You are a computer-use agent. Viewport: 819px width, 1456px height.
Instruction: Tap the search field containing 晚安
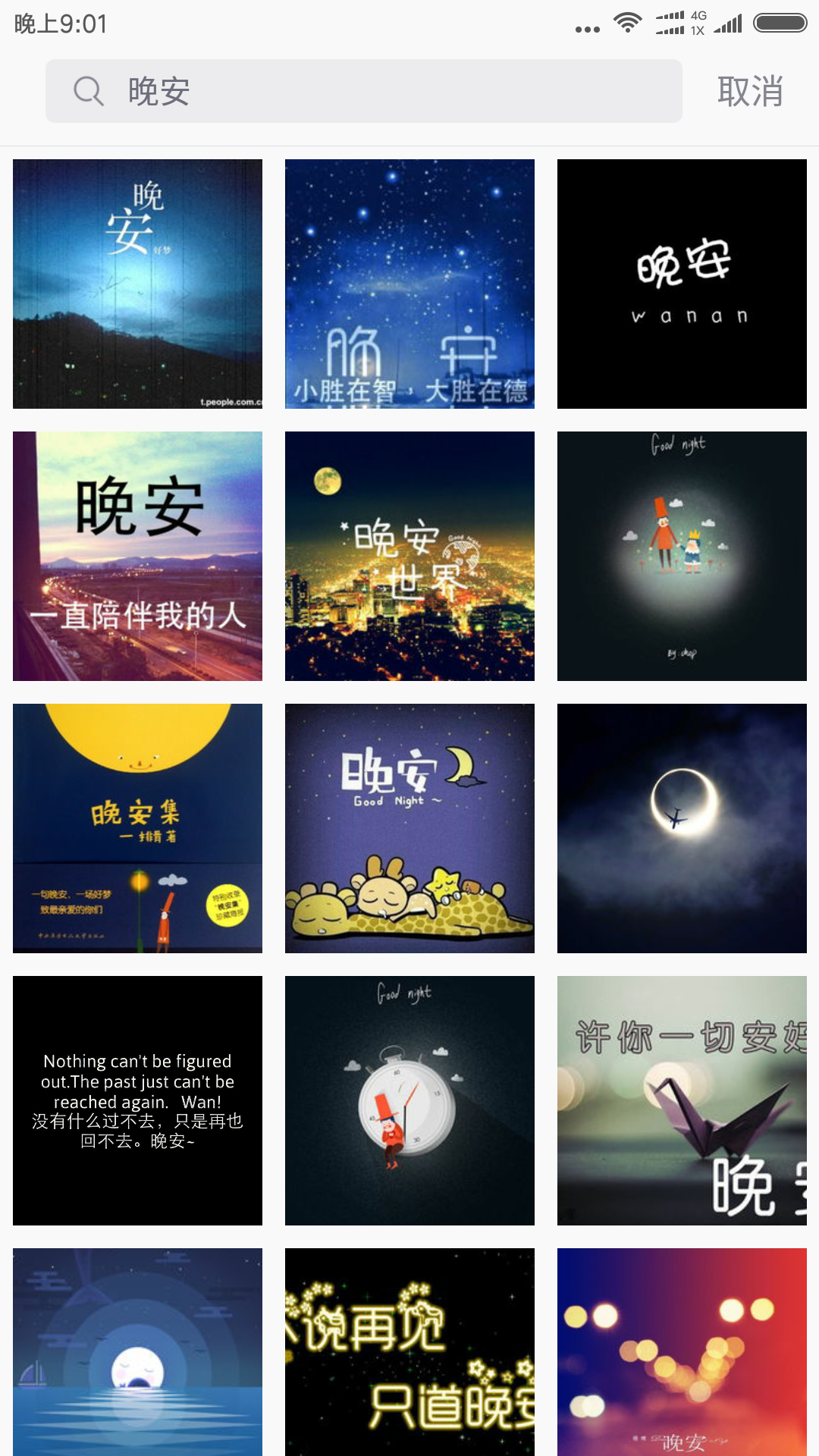364,91
